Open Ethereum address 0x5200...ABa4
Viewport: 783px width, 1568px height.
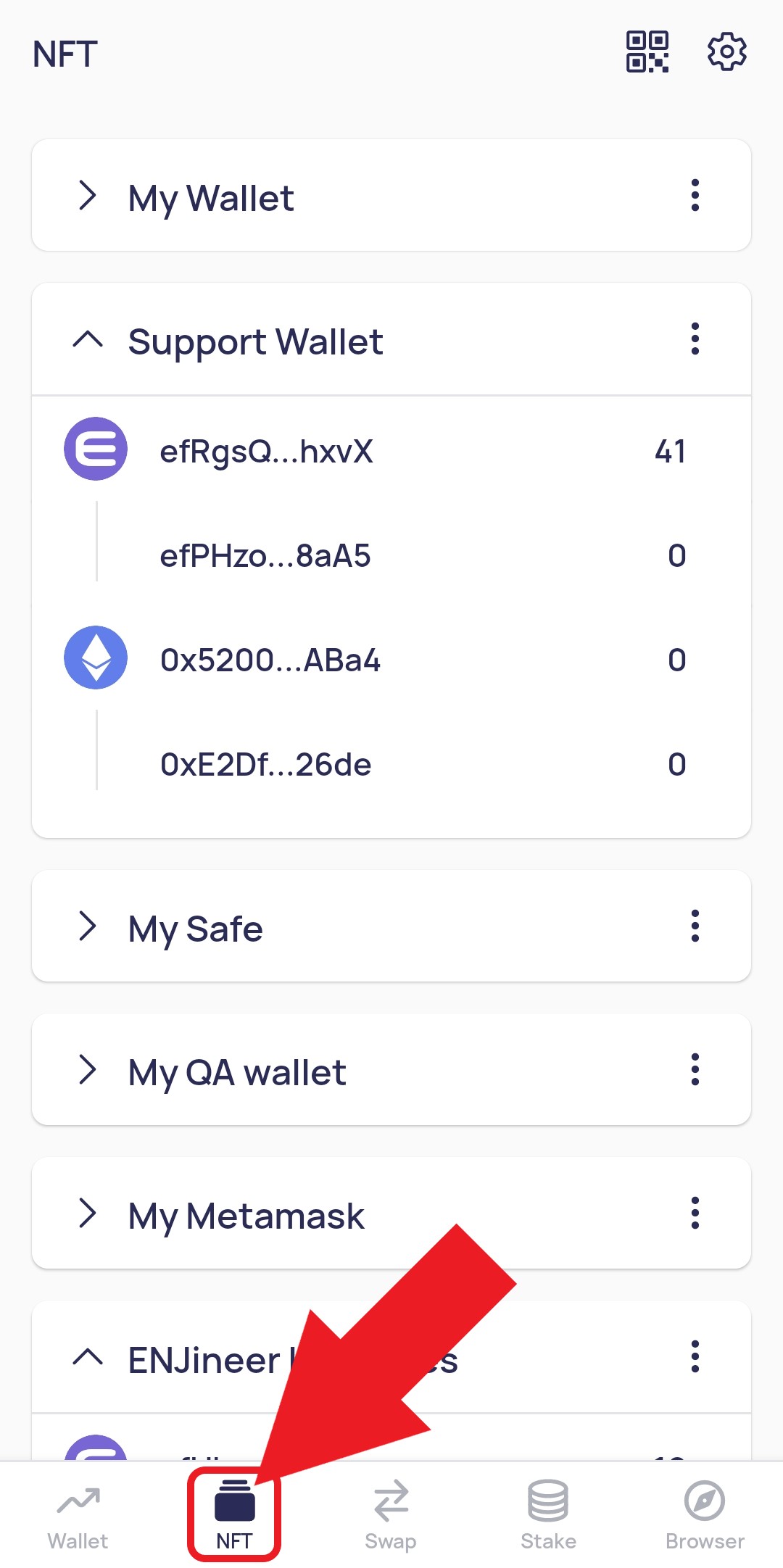click(391, 659)
